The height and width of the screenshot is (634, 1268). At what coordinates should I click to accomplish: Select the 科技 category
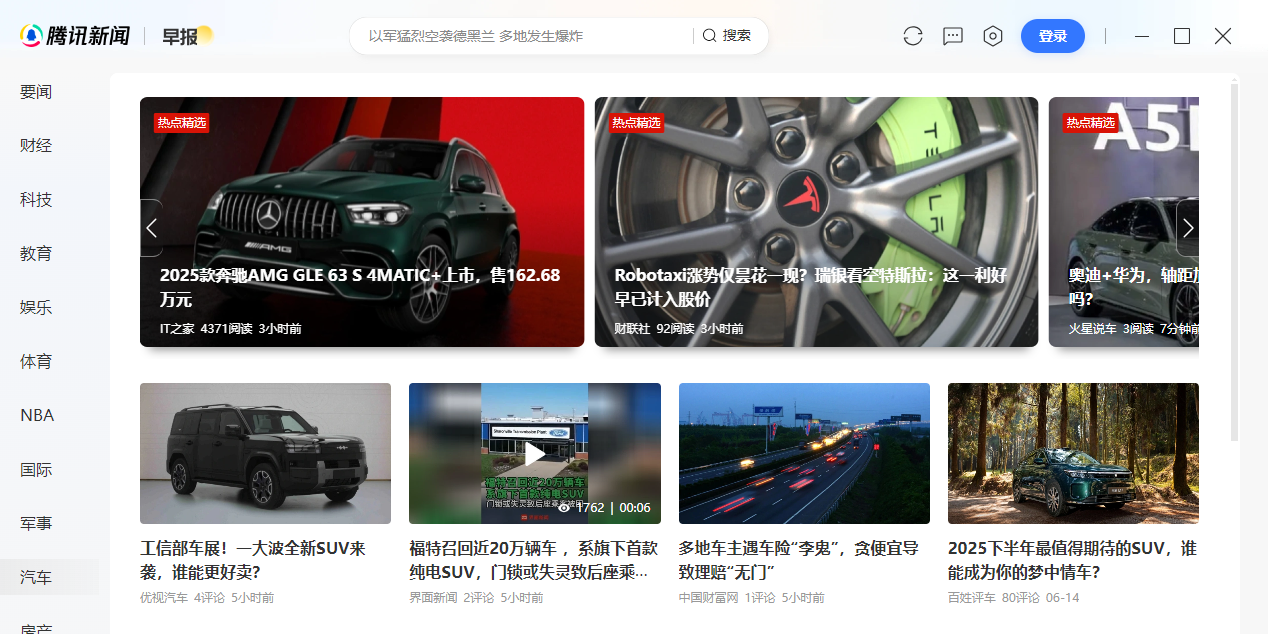[x=36, y=200]
